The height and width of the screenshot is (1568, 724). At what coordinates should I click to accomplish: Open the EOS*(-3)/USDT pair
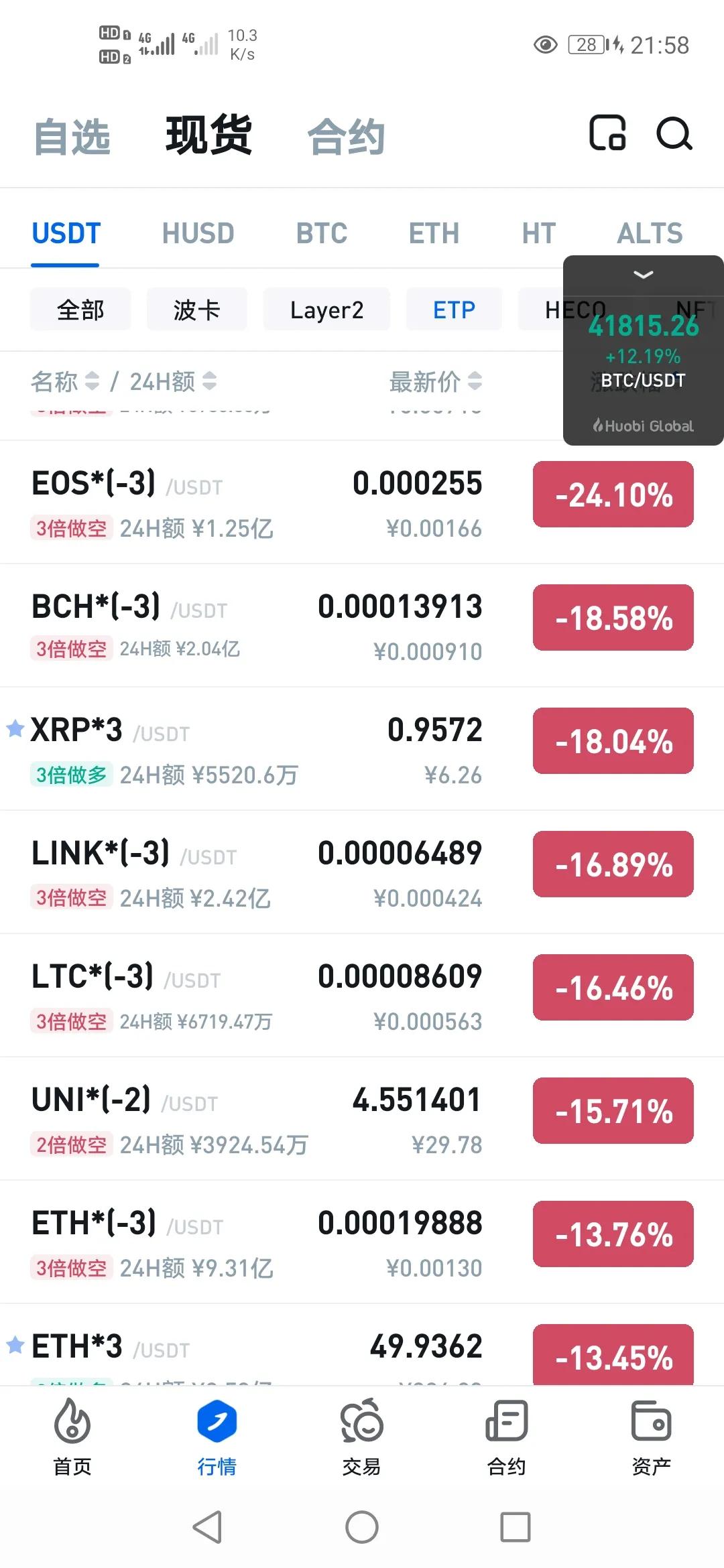pyautogui.click(x=255, y=503)
